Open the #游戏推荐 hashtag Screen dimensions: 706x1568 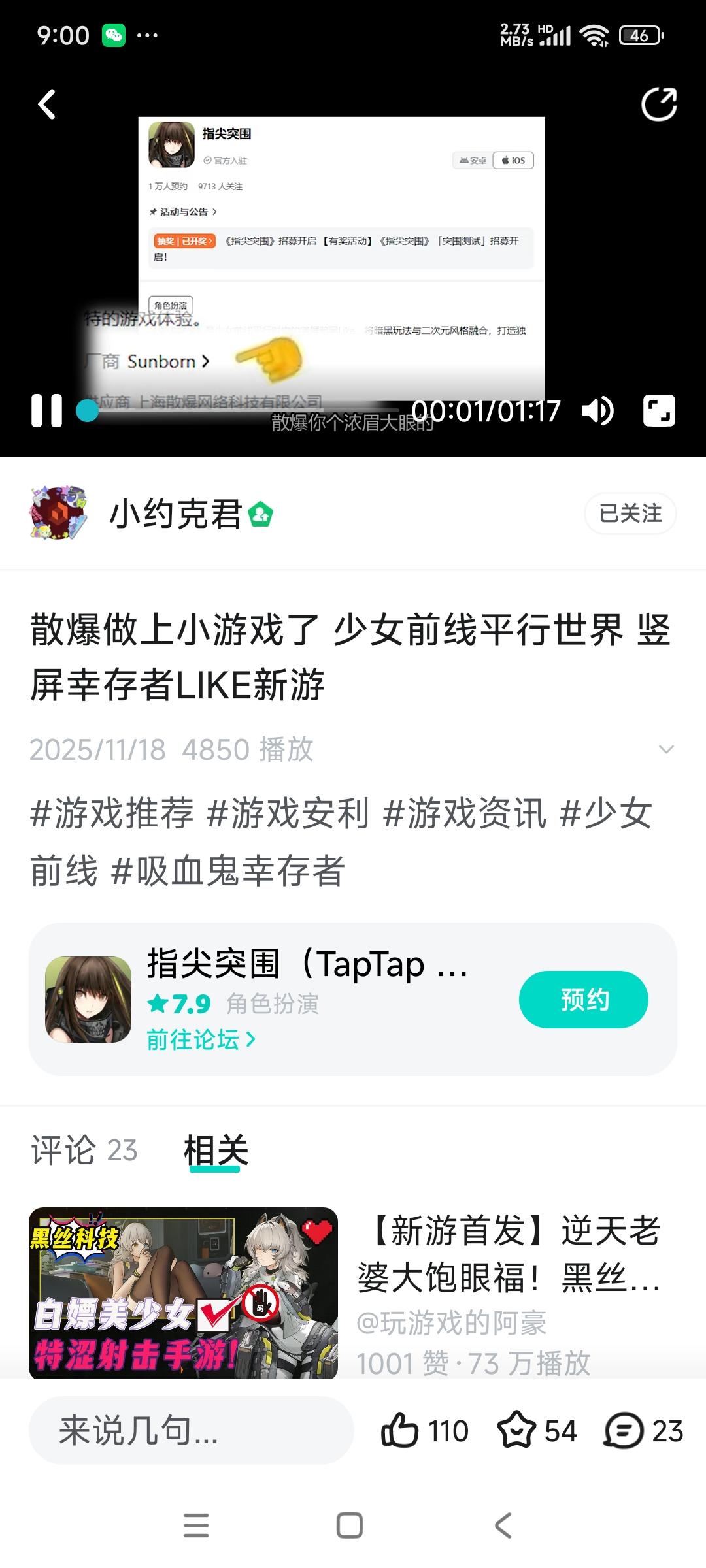112,813
